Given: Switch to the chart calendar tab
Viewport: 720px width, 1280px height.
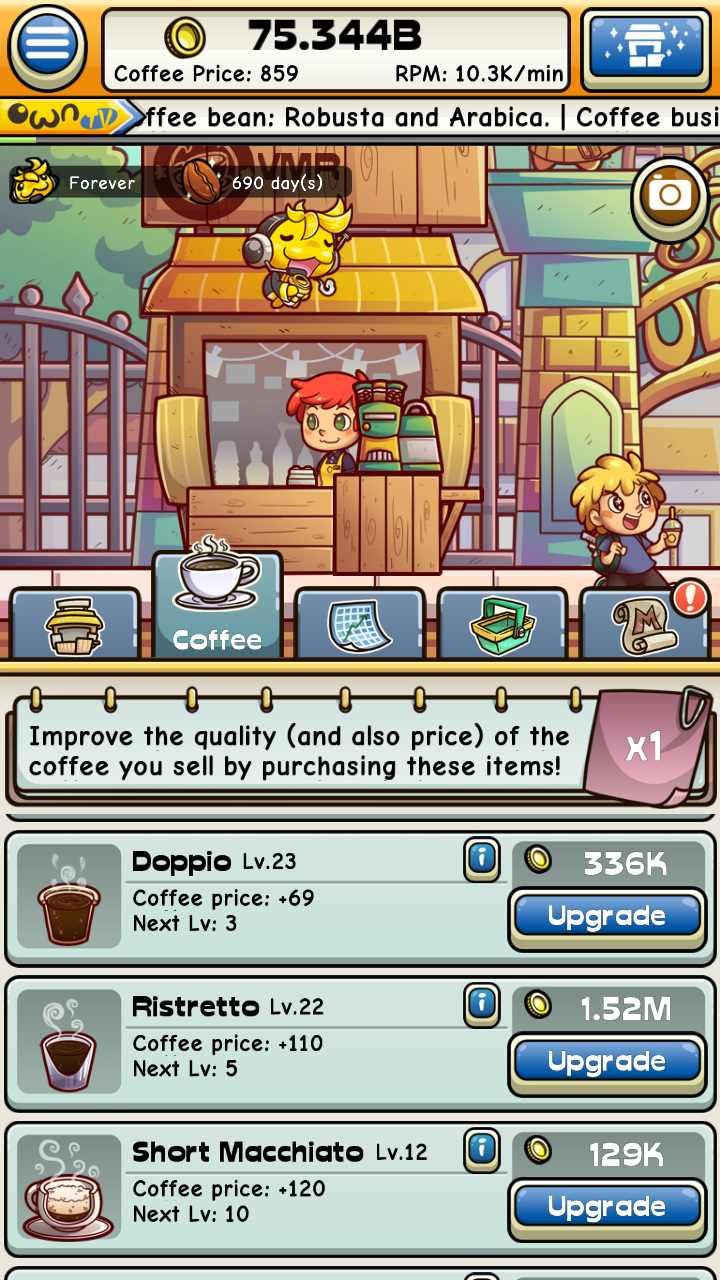Looking at the screenshot, I should (x=360, y=625).
